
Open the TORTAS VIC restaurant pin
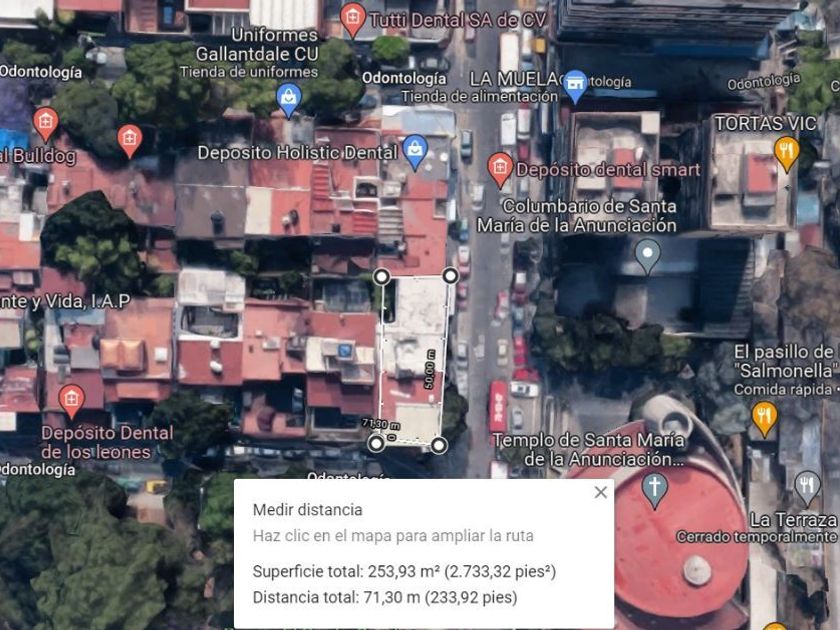pos(787,151)
